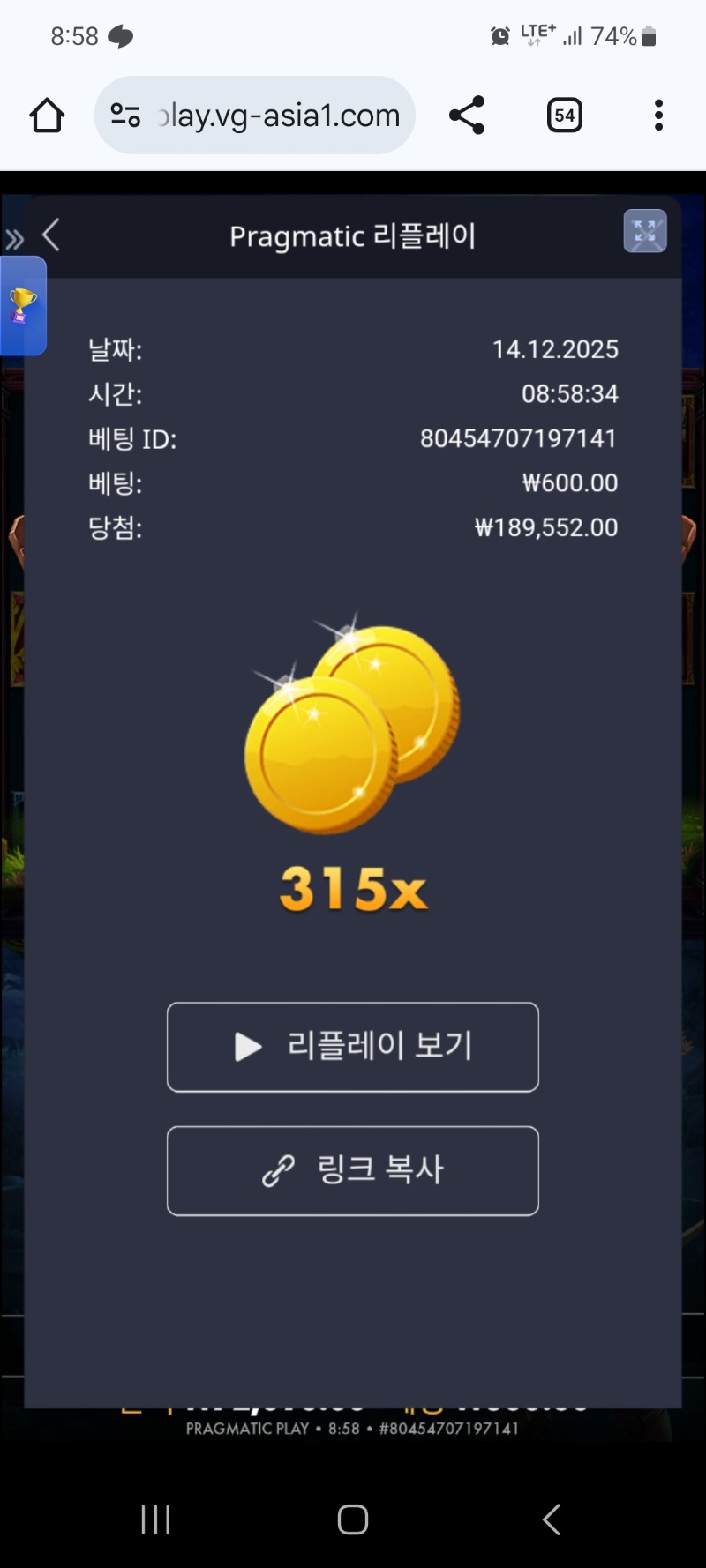Copy the replay link with 링크 복사
The image size is (706, 1568).
point(352,1171)
